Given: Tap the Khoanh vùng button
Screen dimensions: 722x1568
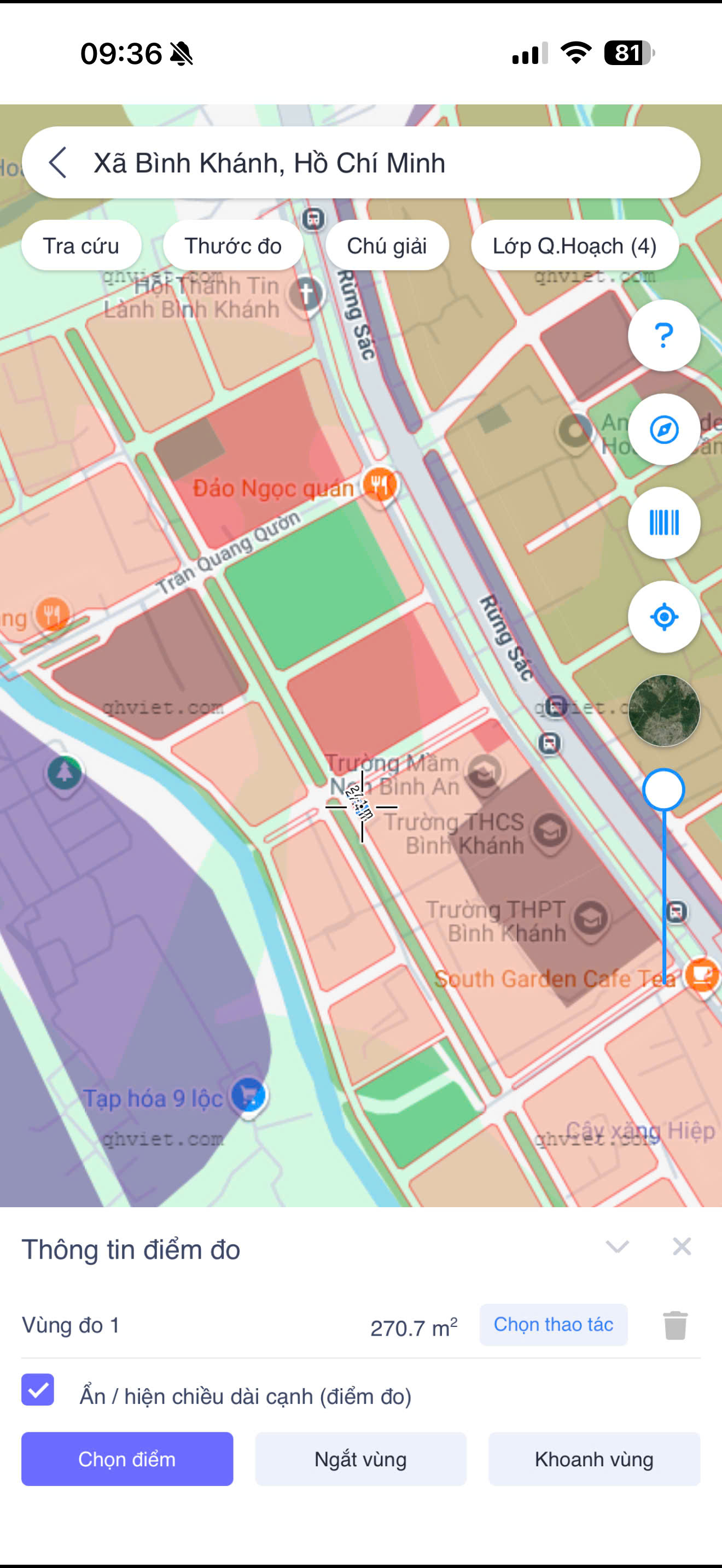Looking at the screenshot, I should 593,1459.
